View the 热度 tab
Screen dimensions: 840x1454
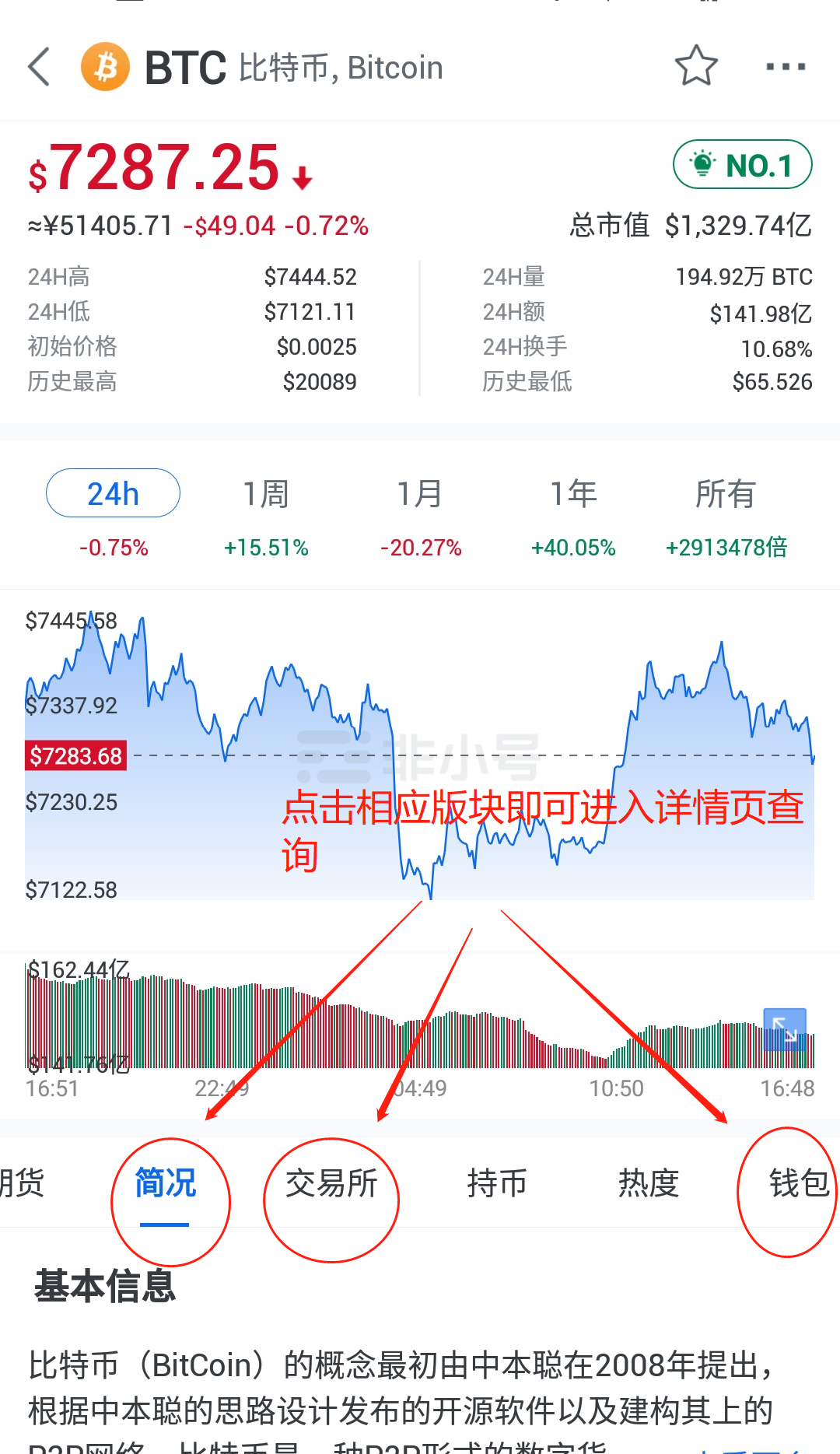click(649, 1184)
